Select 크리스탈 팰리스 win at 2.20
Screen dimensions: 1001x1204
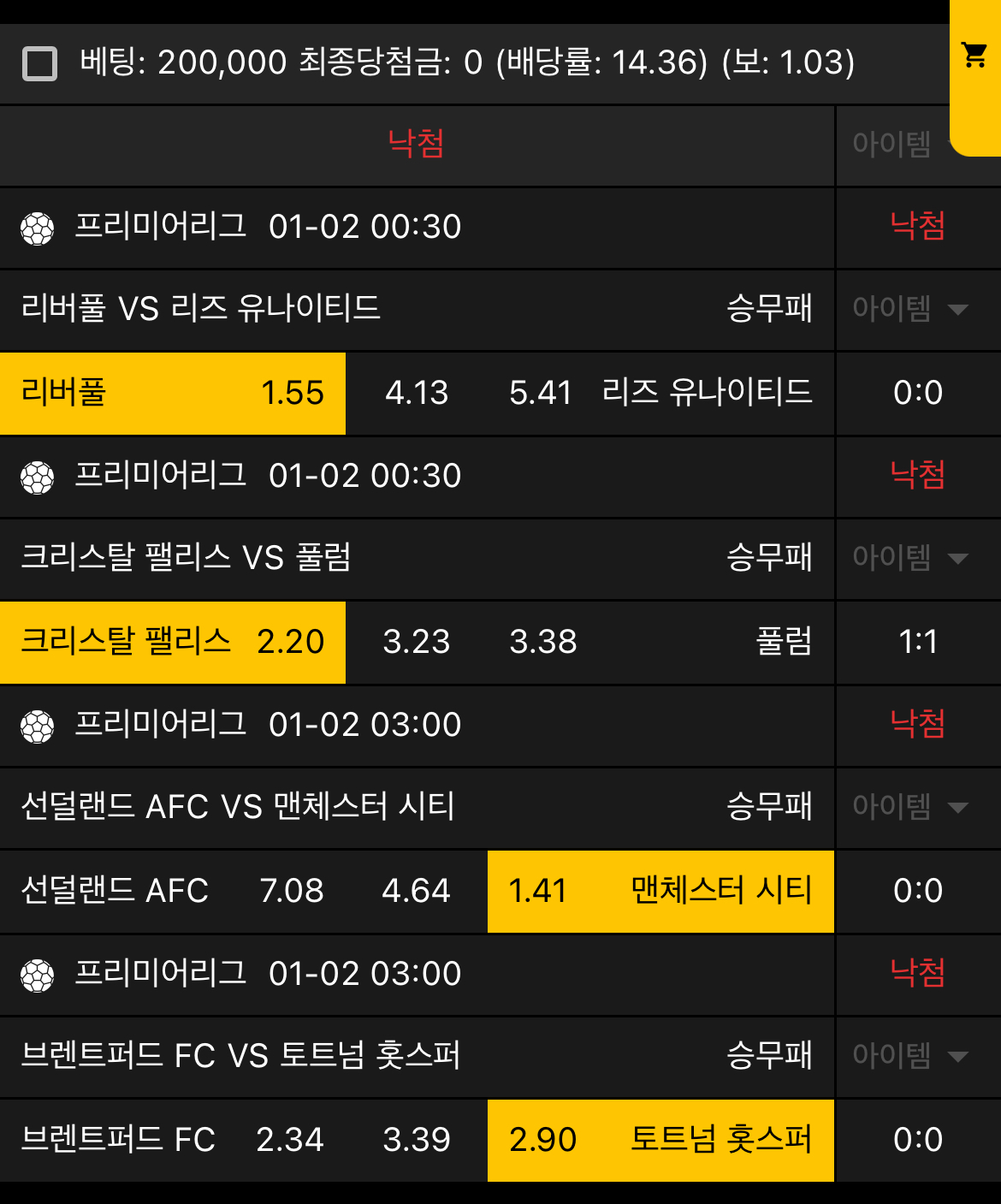point(173,643)
